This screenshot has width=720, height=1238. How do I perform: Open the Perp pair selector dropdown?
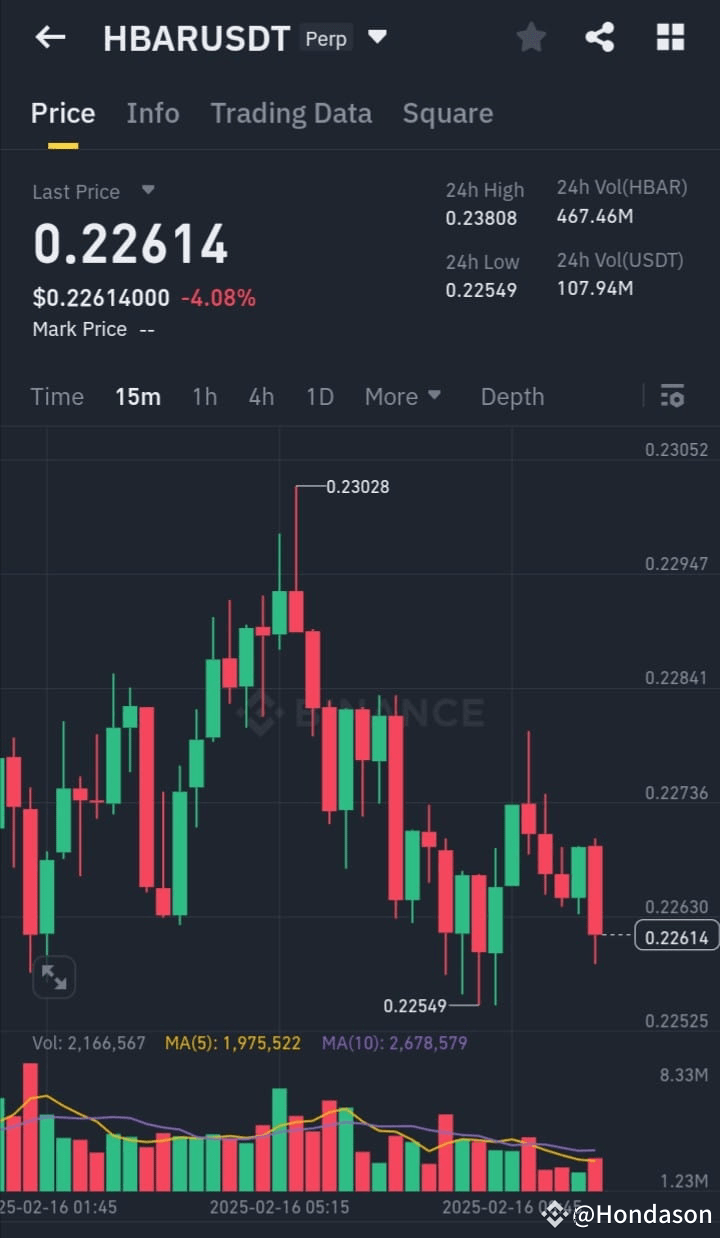click(x=377, y=37)
